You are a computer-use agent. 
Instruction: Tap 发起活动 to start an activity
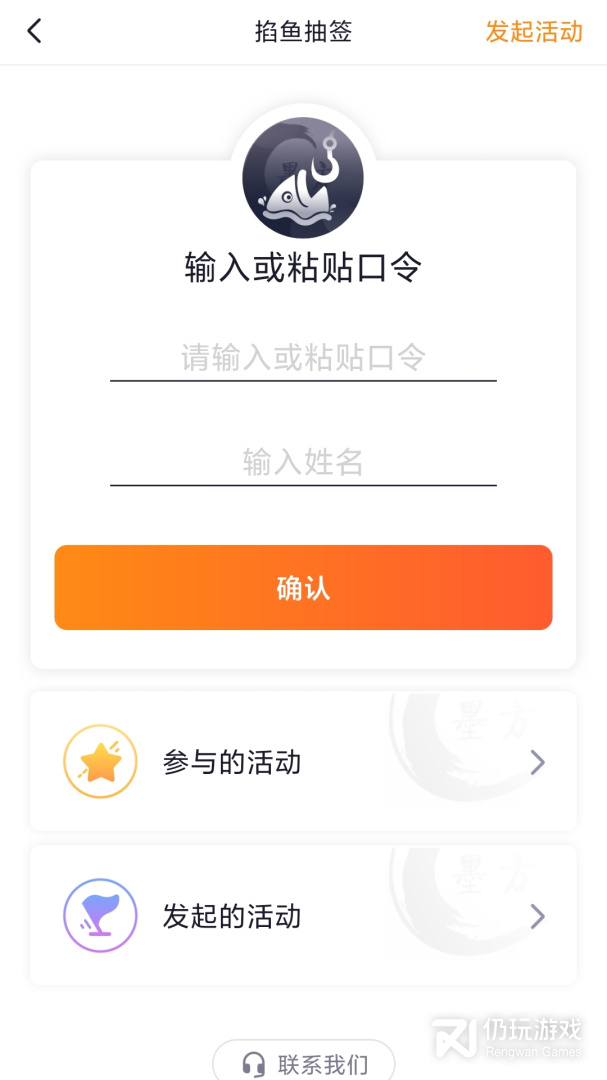(533, 32)
